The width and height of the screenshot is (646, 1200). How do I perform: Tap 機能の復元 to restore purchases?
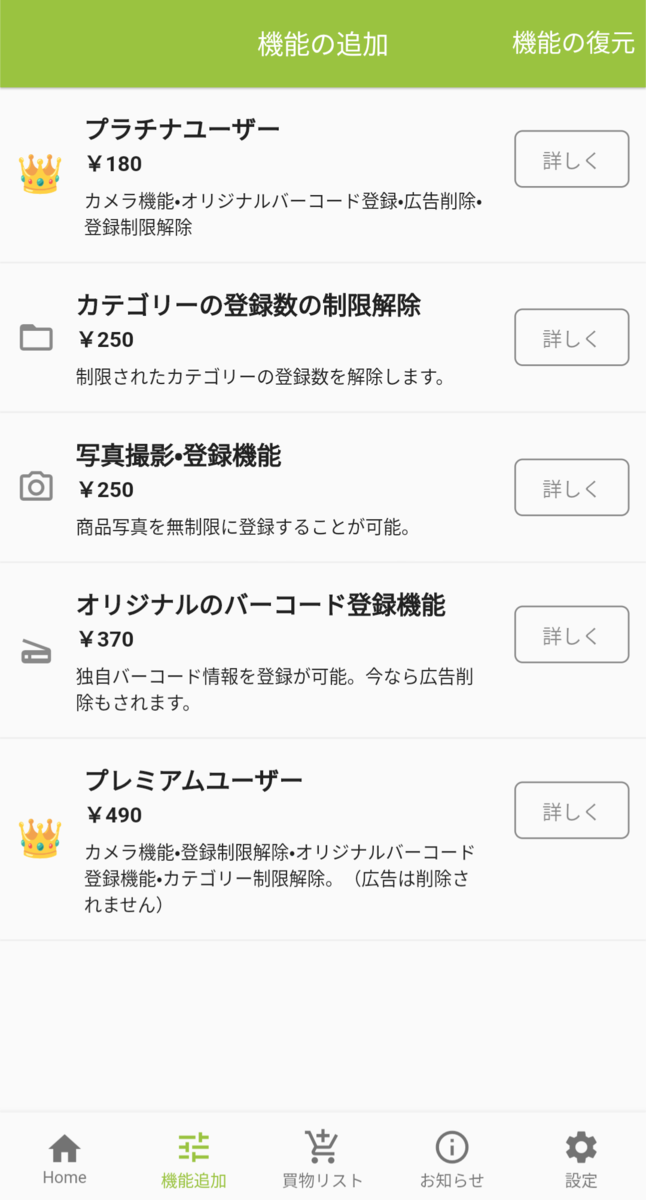point(573,43)
